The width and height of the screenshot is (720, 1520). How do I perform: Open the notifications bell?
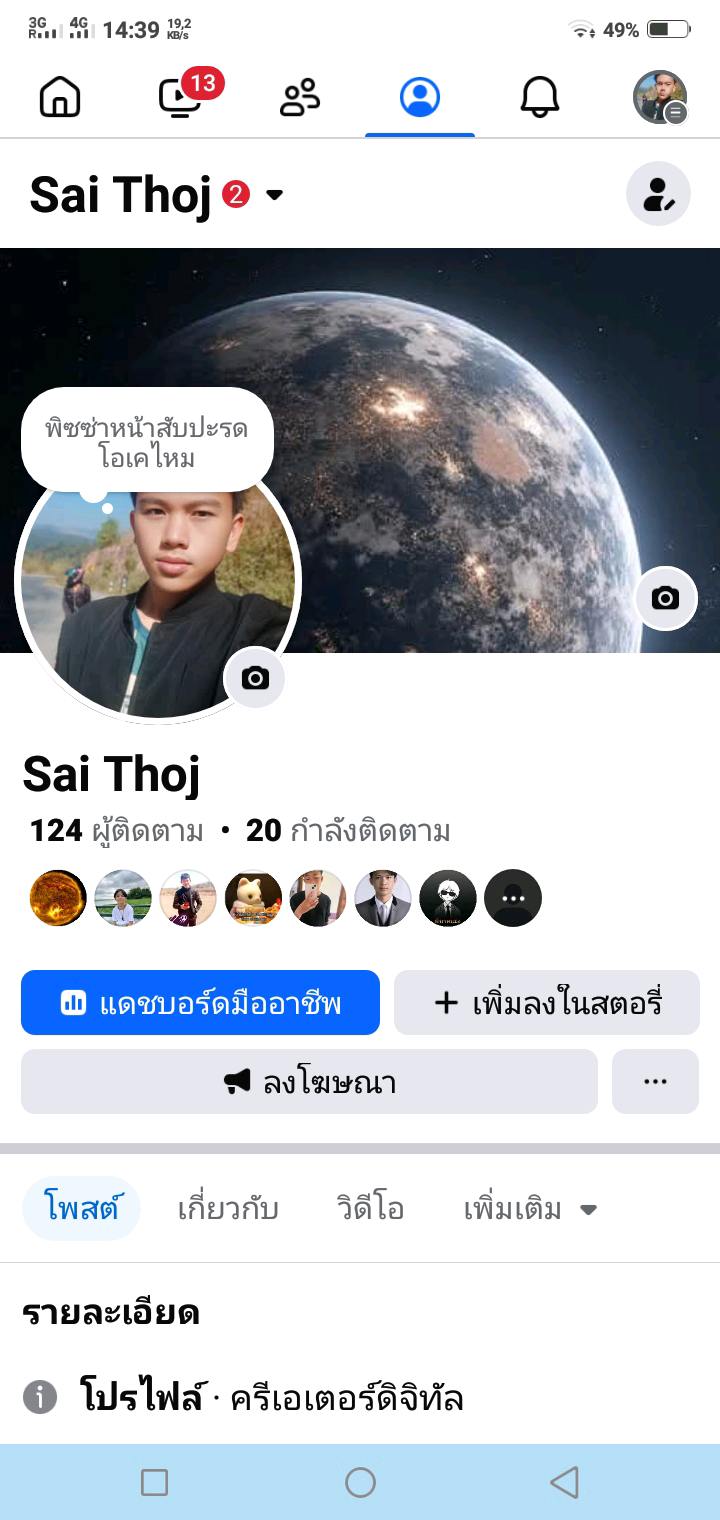point(540,97)
